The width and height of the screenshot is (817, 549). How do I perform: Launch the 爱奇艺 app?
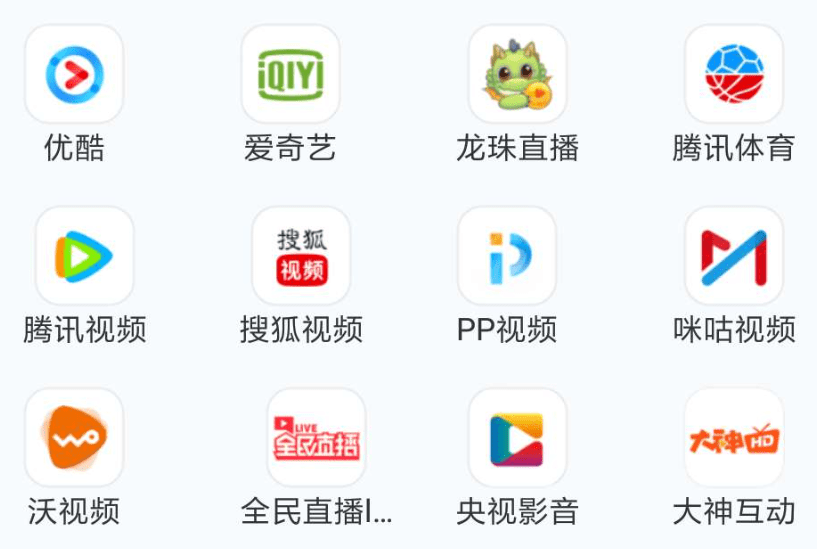(290, 74)
